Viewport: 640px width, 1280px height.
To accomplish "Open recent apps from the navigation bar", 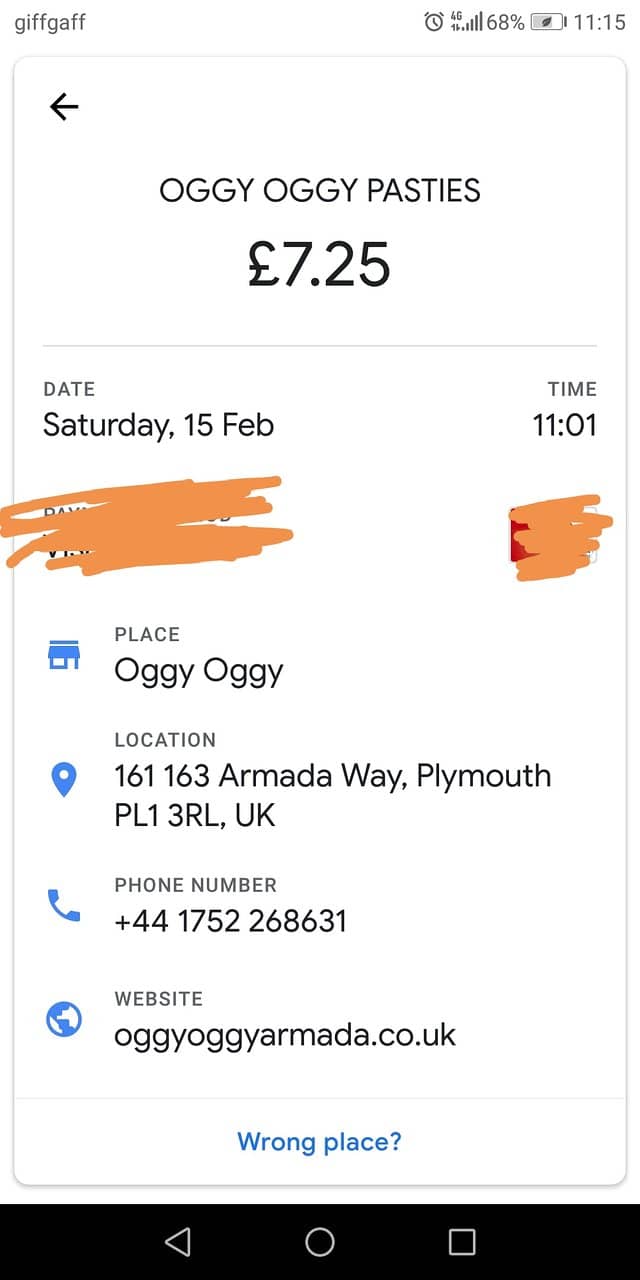I will coord(461,1242).
